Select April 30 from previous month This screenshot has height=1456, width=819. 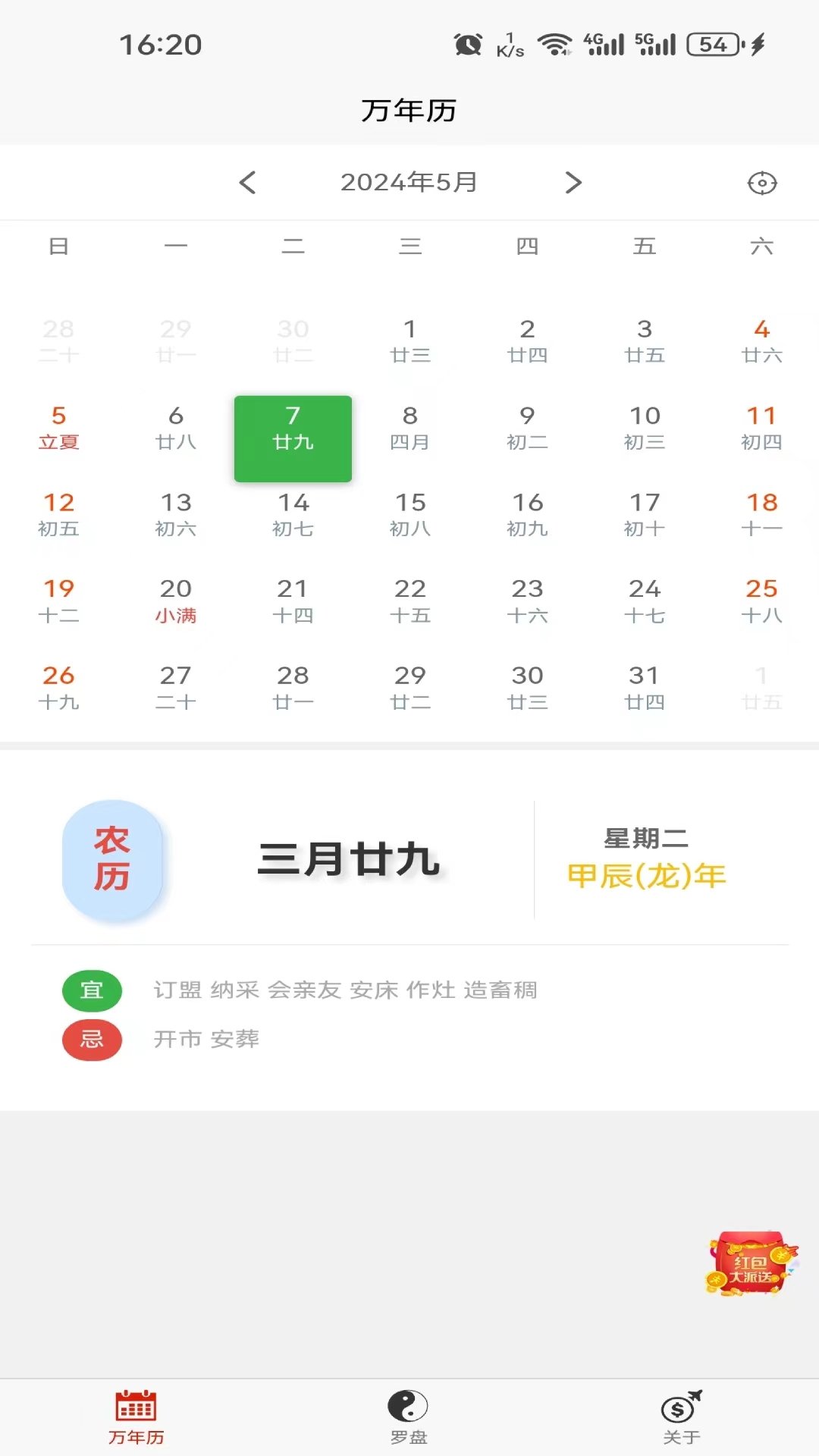[293, 340]
